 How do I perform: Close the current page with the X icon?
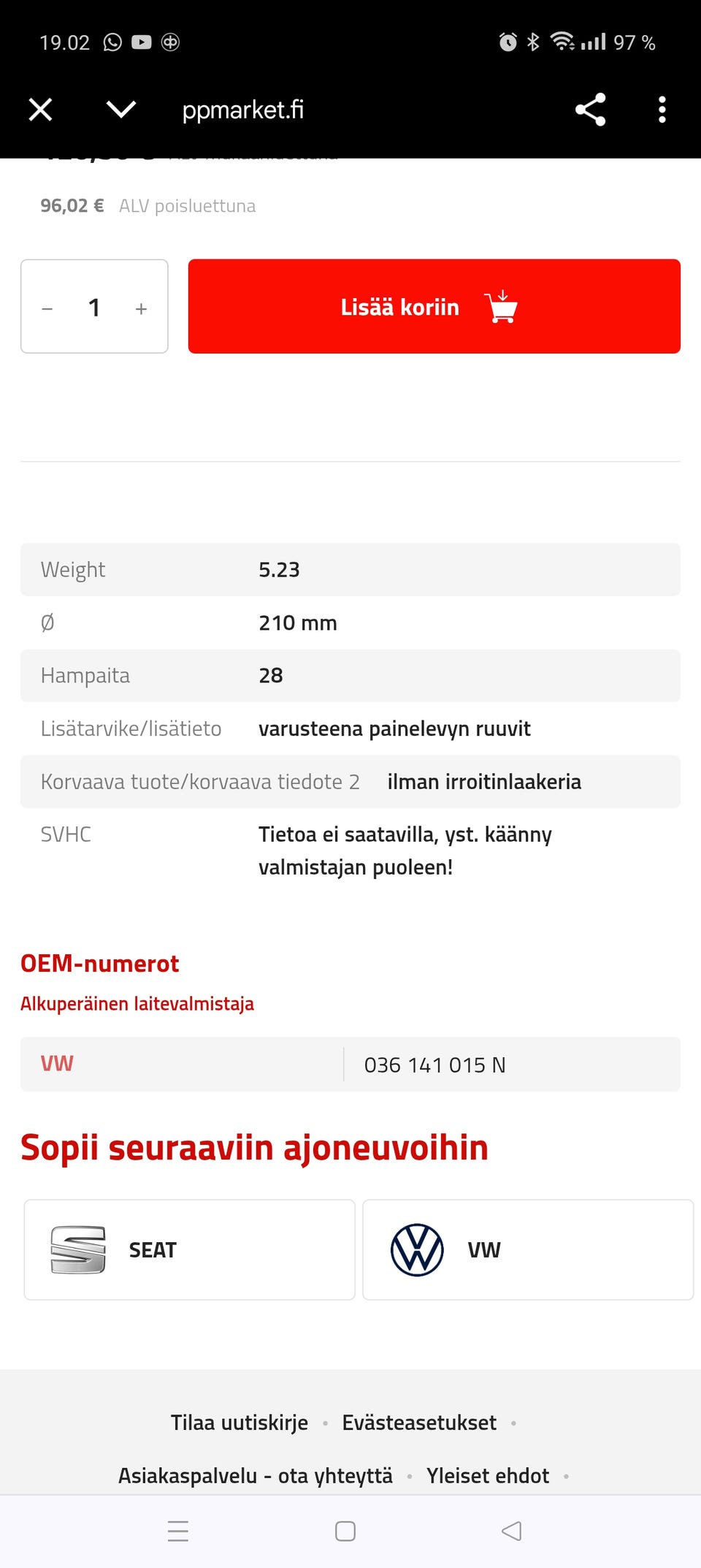[40, 110]
